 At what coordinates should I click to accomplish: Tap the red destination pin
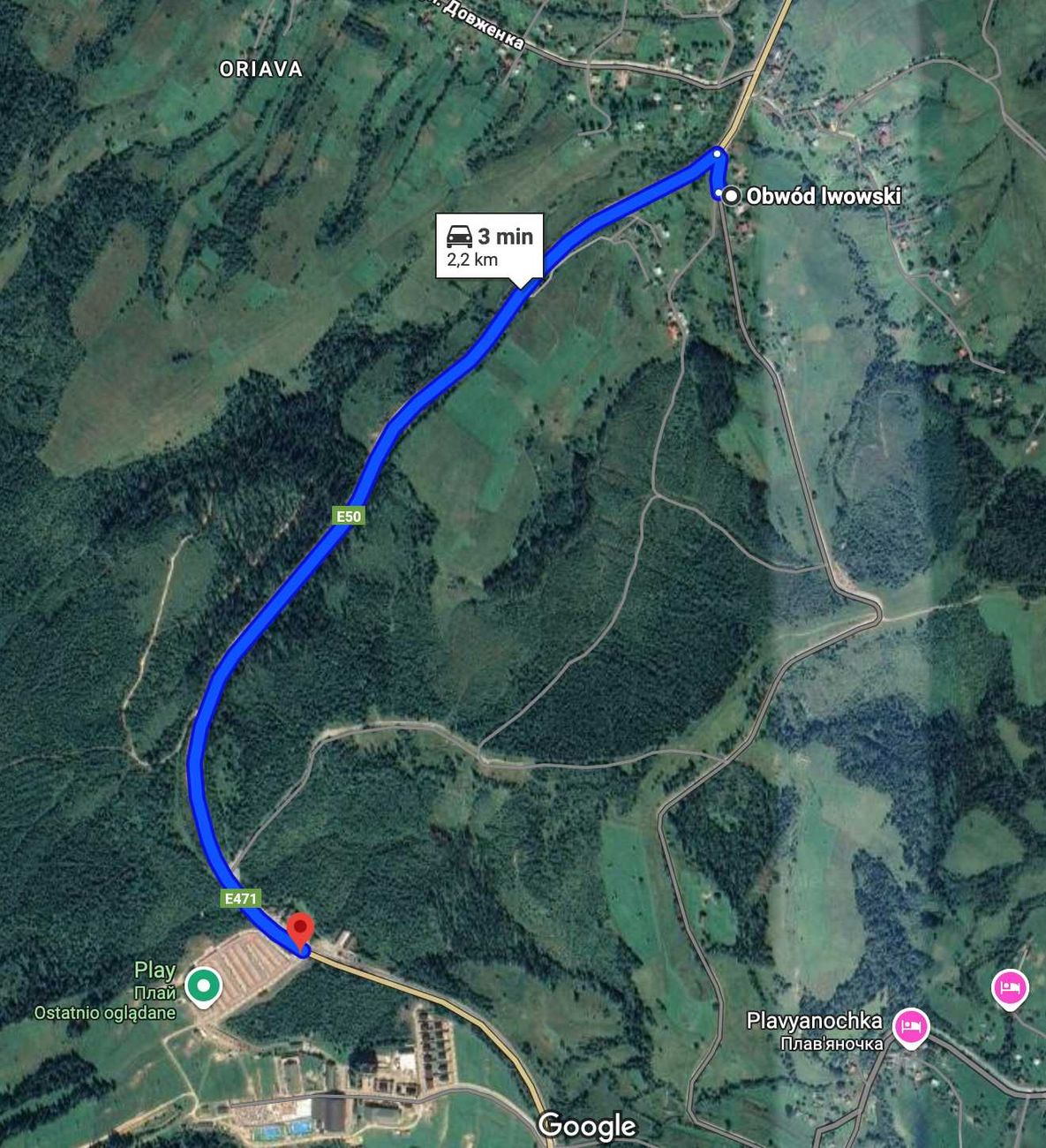[302, 930]
